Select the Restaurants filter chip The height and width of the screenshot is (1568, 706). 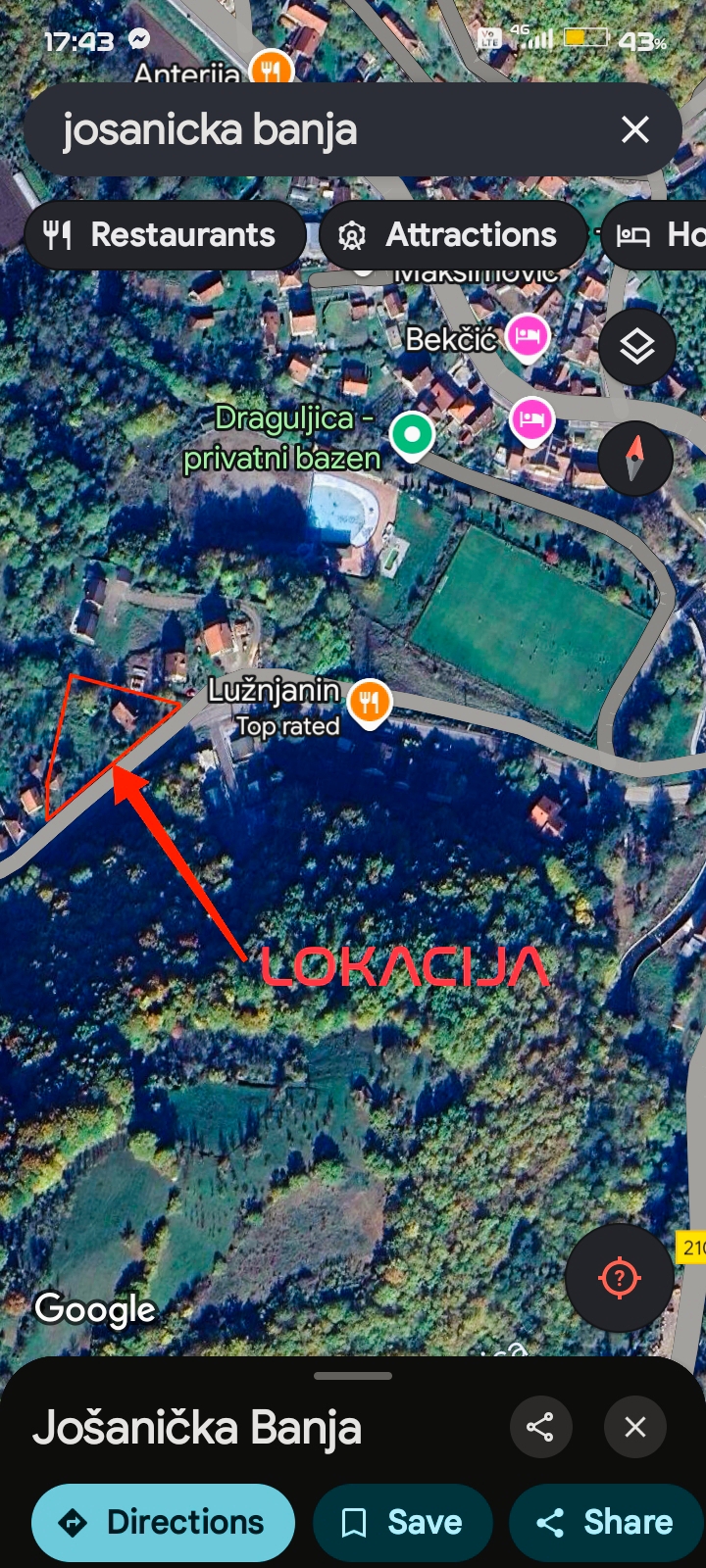coord(163,235)
